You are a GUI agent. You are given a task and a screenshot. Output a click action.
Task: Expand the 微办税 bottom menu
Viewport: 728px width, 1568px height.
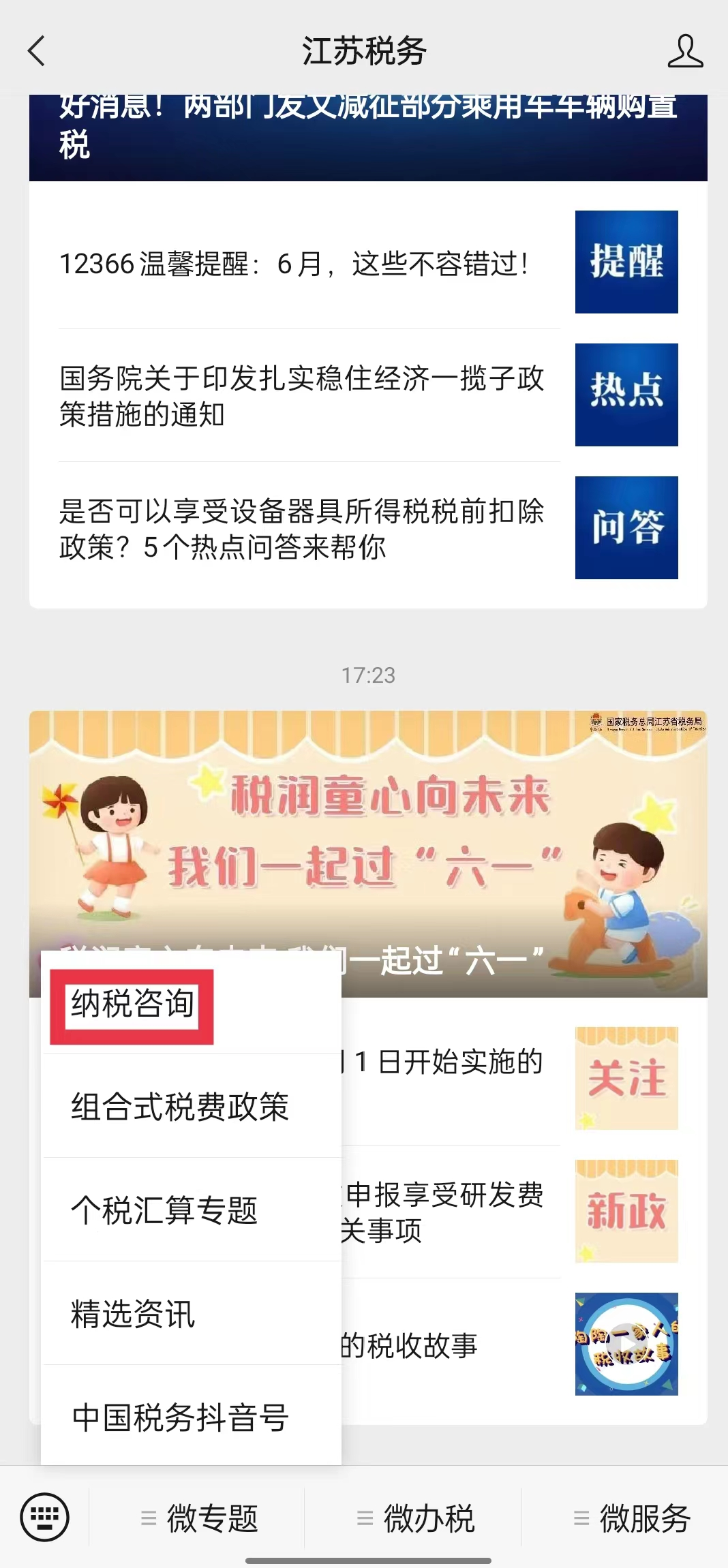(414, 1518)
